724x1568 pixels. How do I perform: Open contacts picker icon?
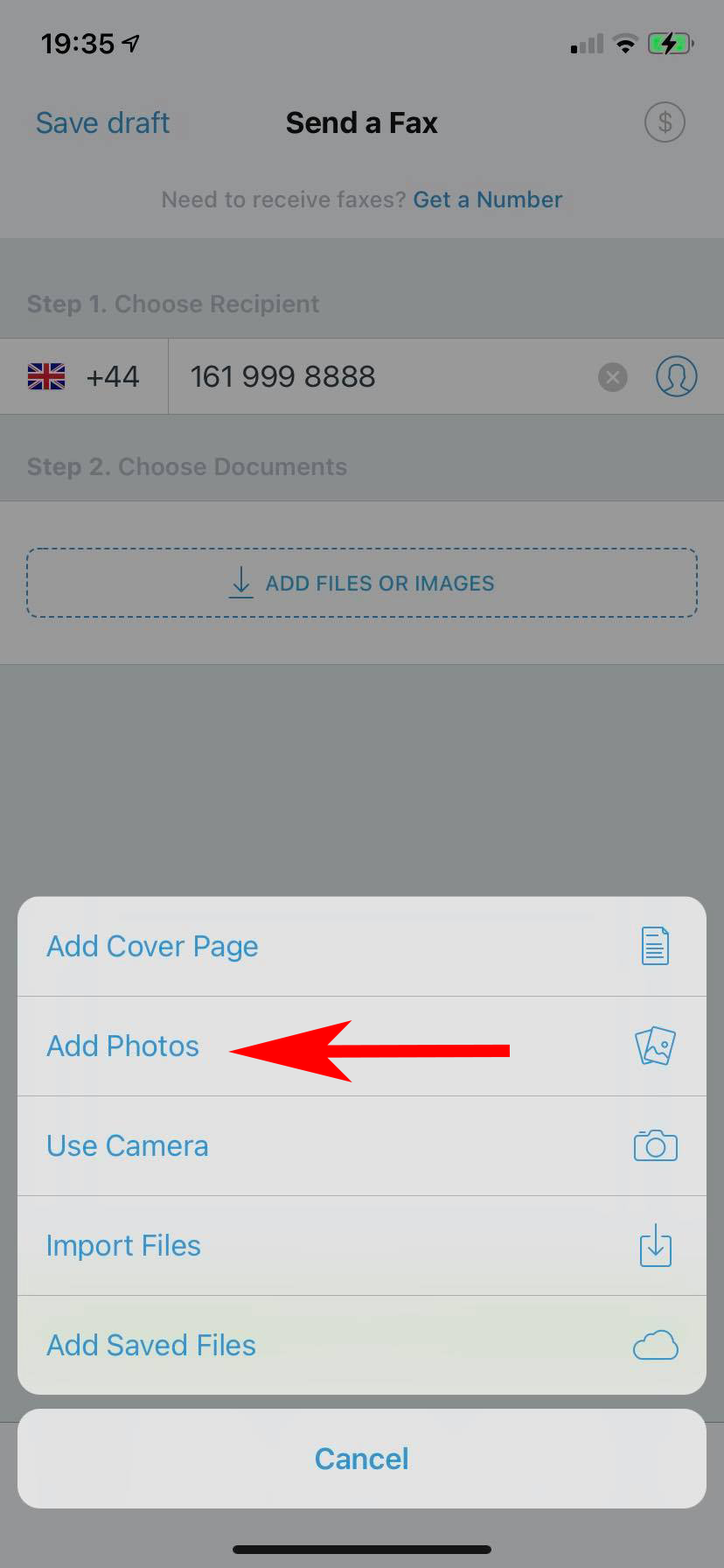[x=676, y=377]
